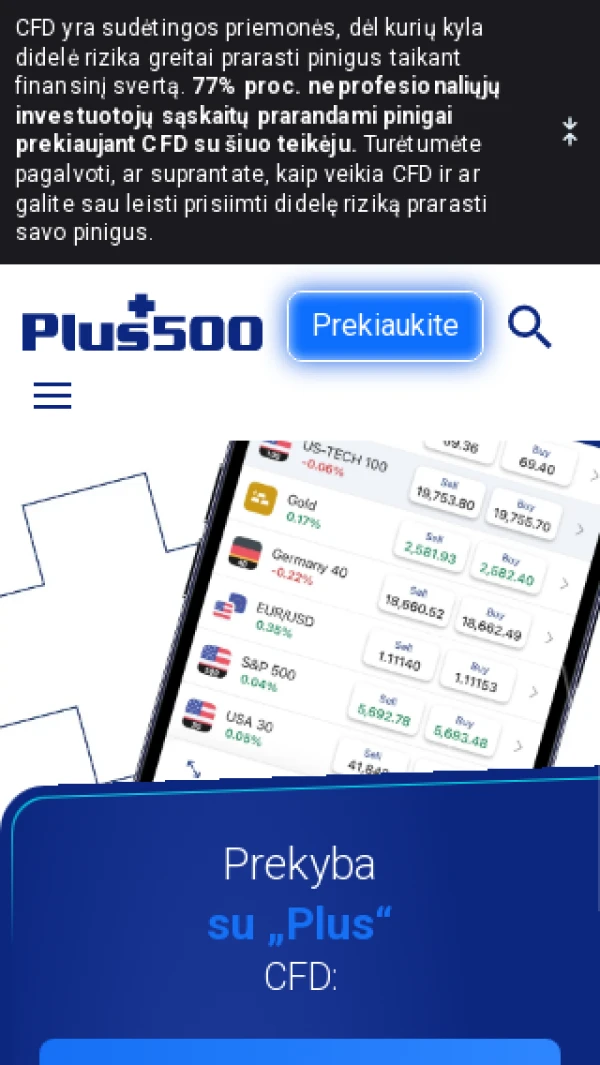Open the search magnifier icon
Screen dimensions: 600x1065
click(x=529, y=327)
